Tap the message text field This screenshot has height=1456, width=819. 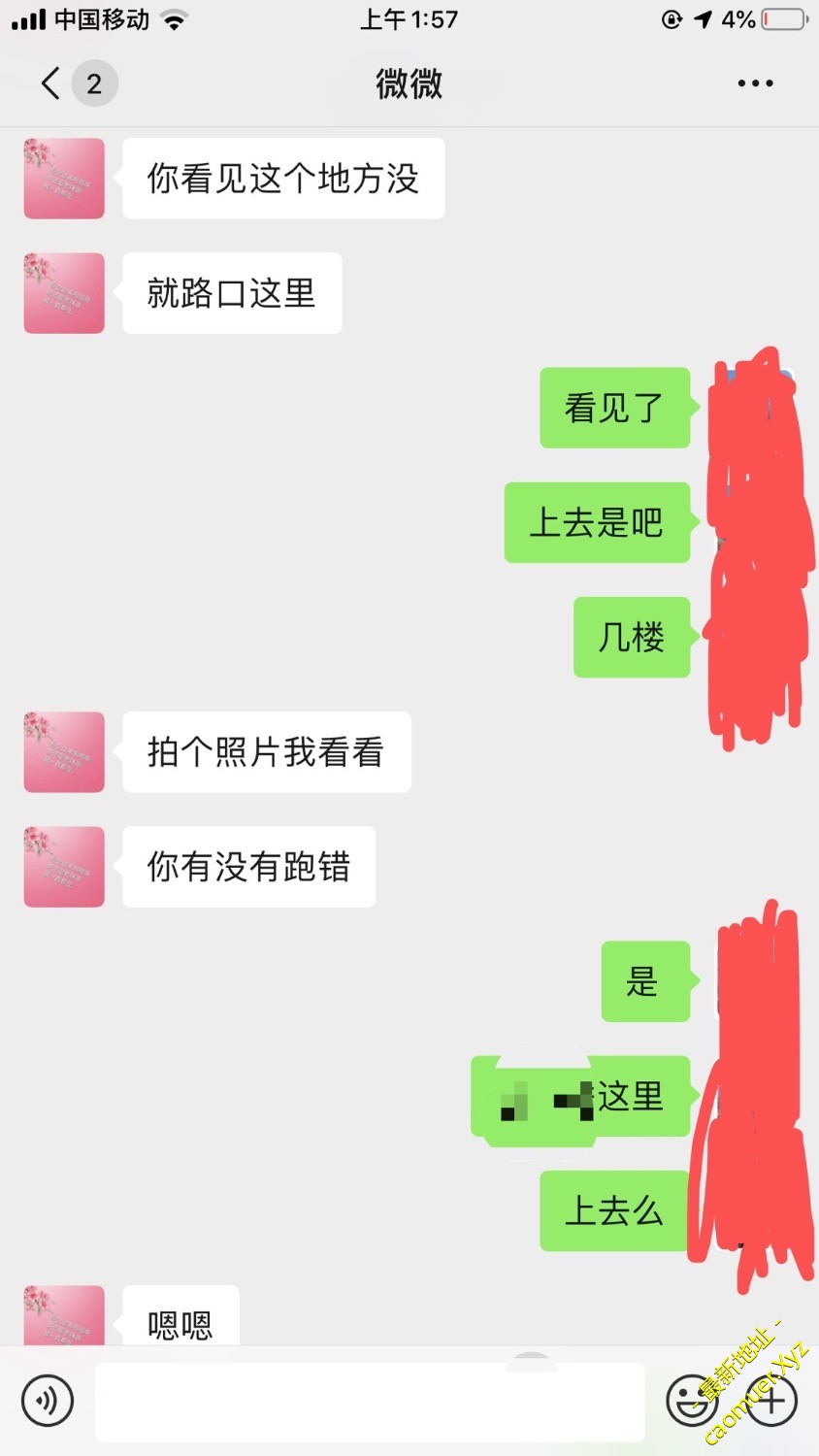369,1402
